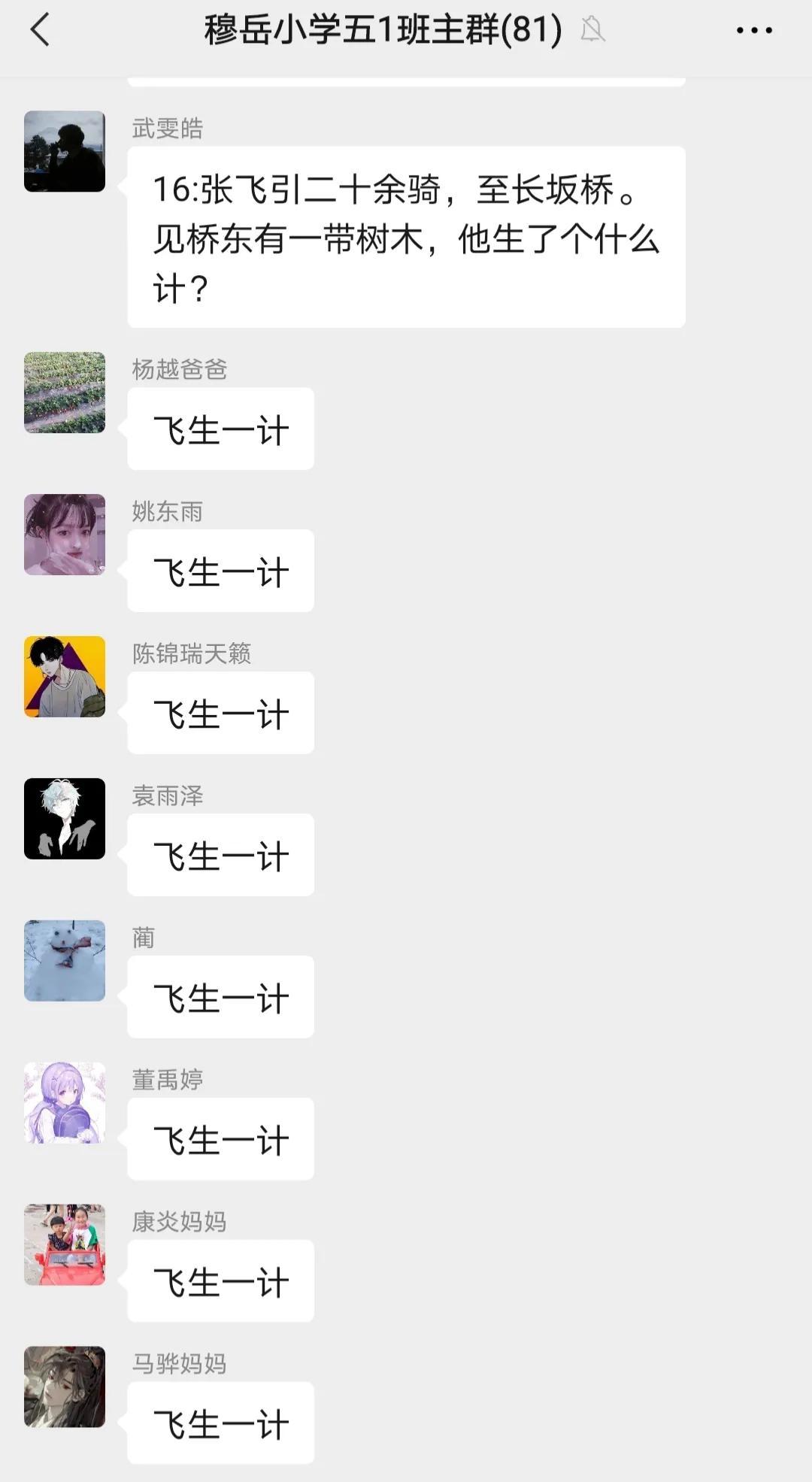
Task: Tap 武雯皓's profile avatar
Action: 65,151
